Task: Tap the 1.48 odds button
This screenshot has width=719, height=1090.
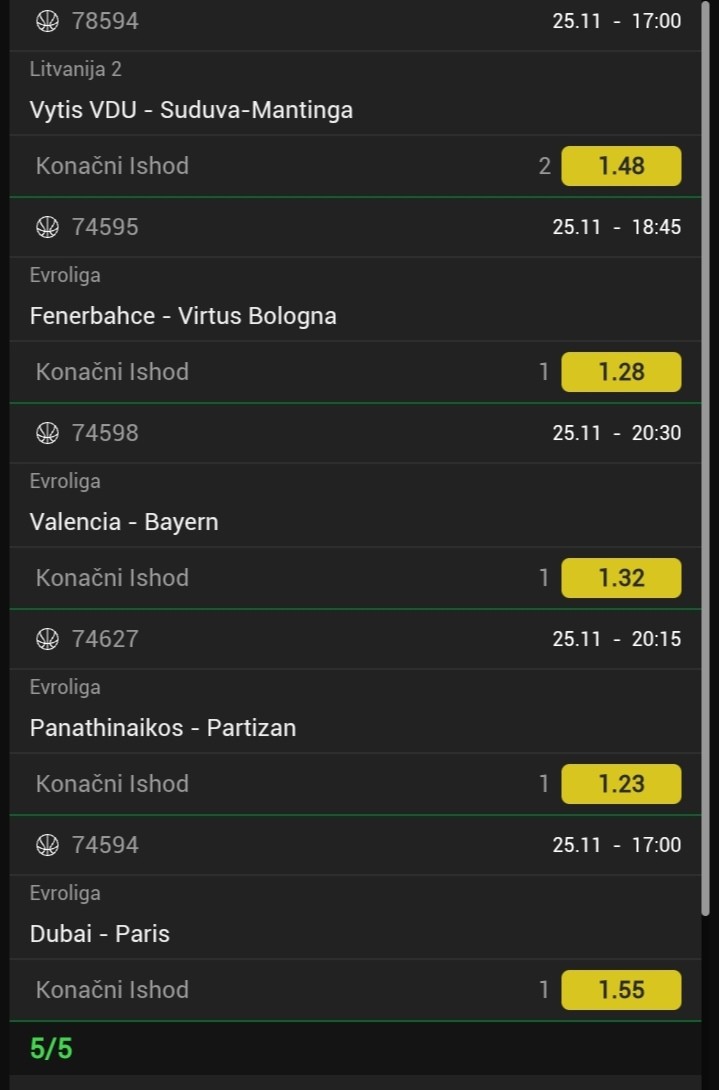Action: (x=621, y=166)
